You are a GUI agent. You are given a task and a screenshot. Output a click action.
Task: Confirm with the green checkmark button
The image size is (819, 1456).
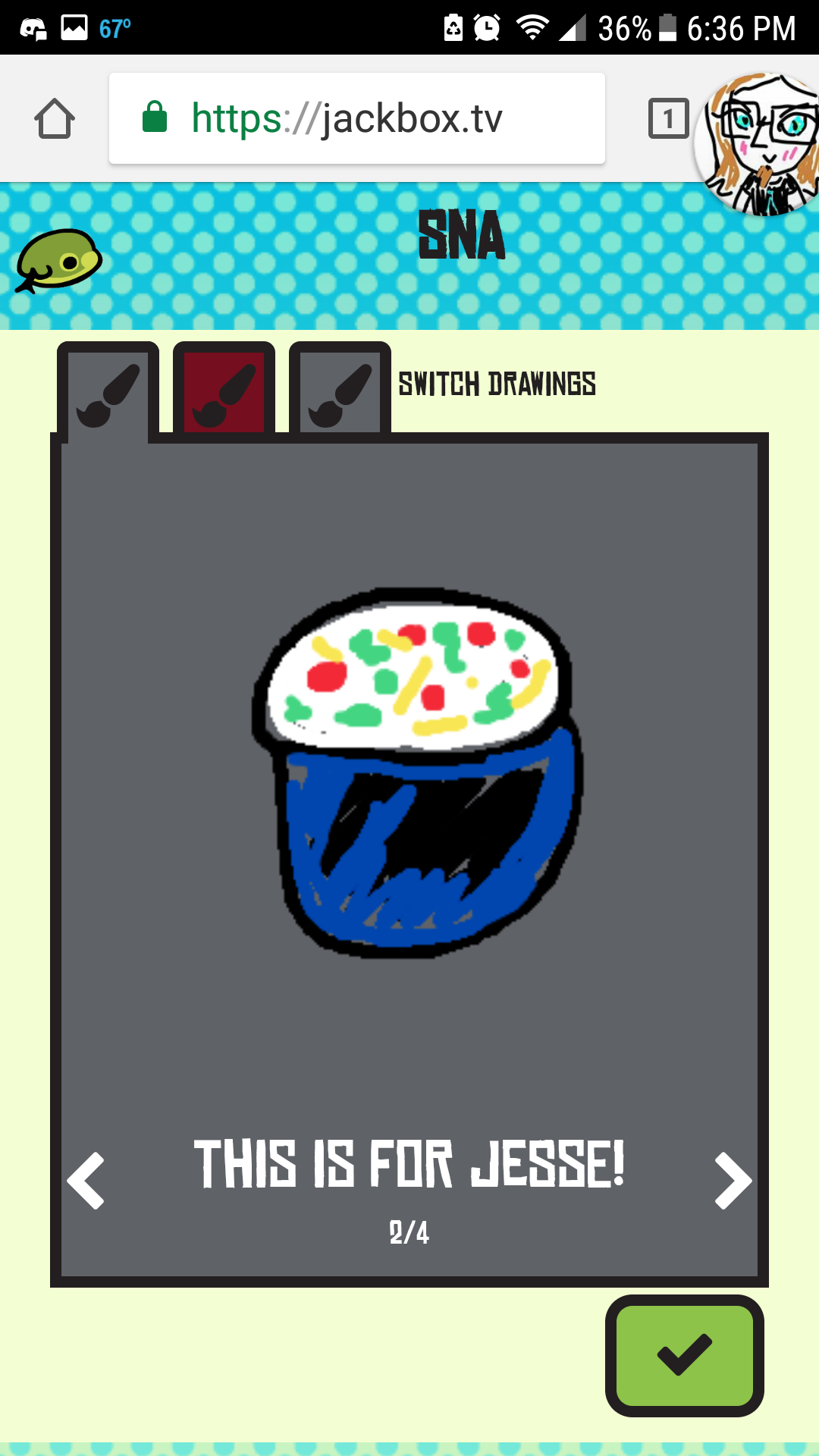(684, 1355)
